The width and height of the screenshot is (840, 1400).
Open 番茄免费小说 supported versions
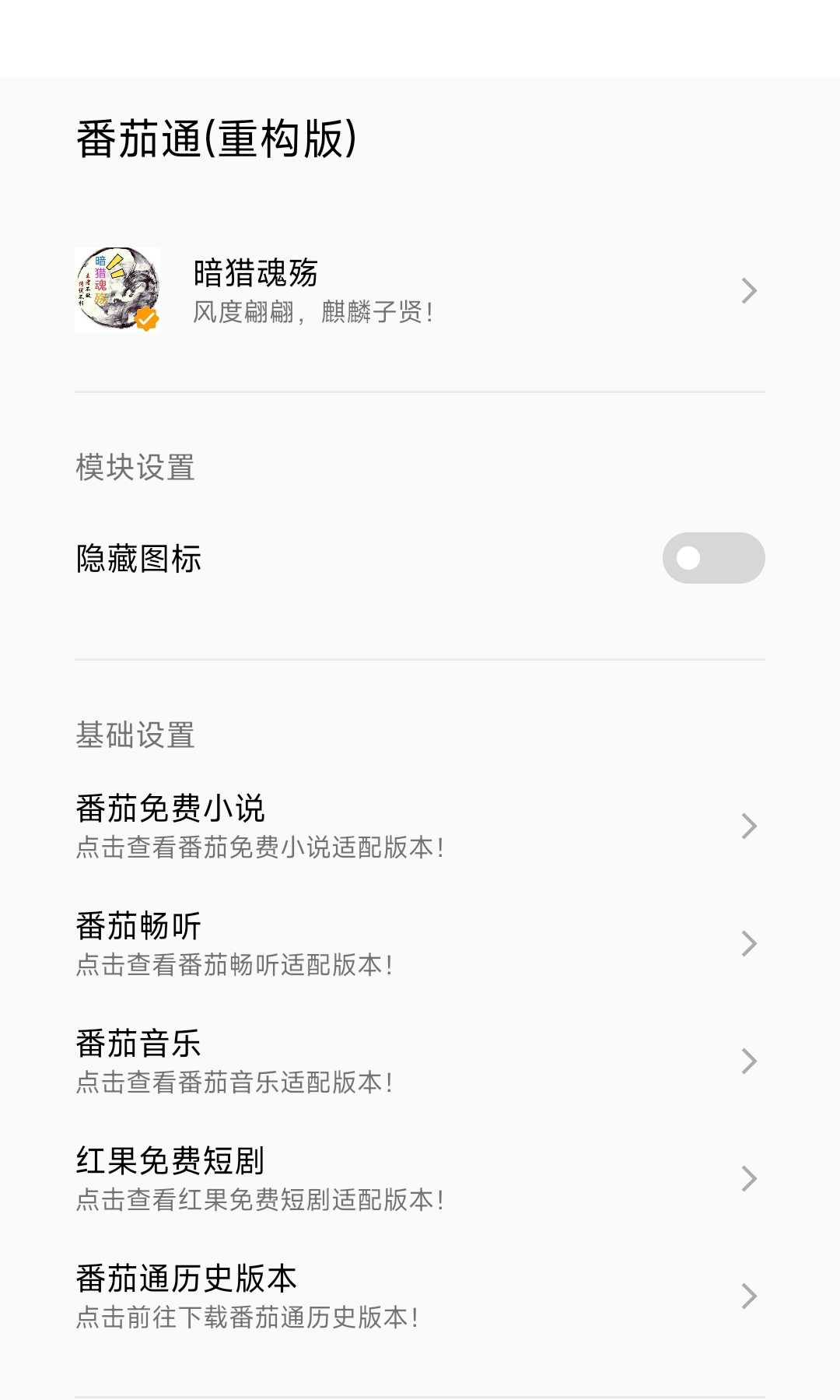420,826
